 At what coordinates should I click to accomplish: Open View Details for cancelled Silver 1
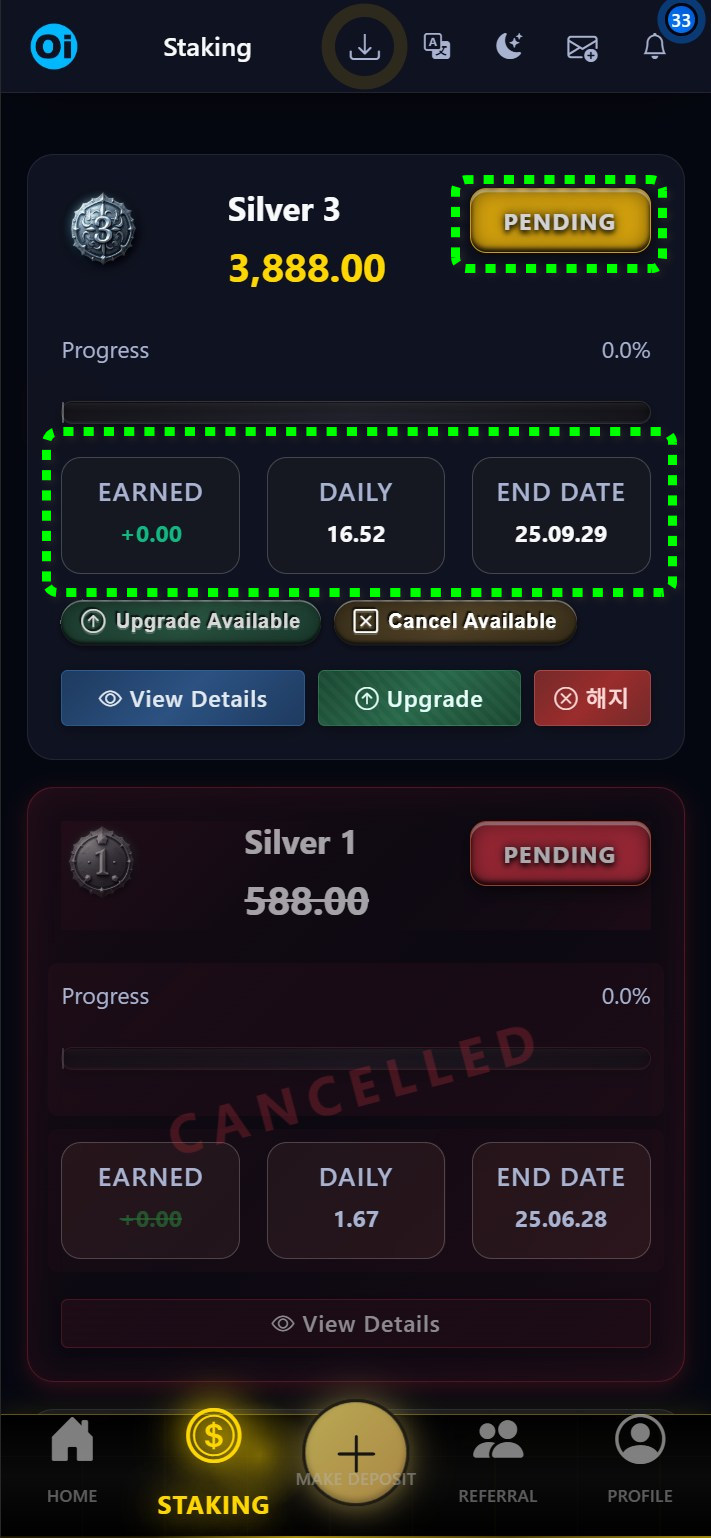(x=356, y=1323)
